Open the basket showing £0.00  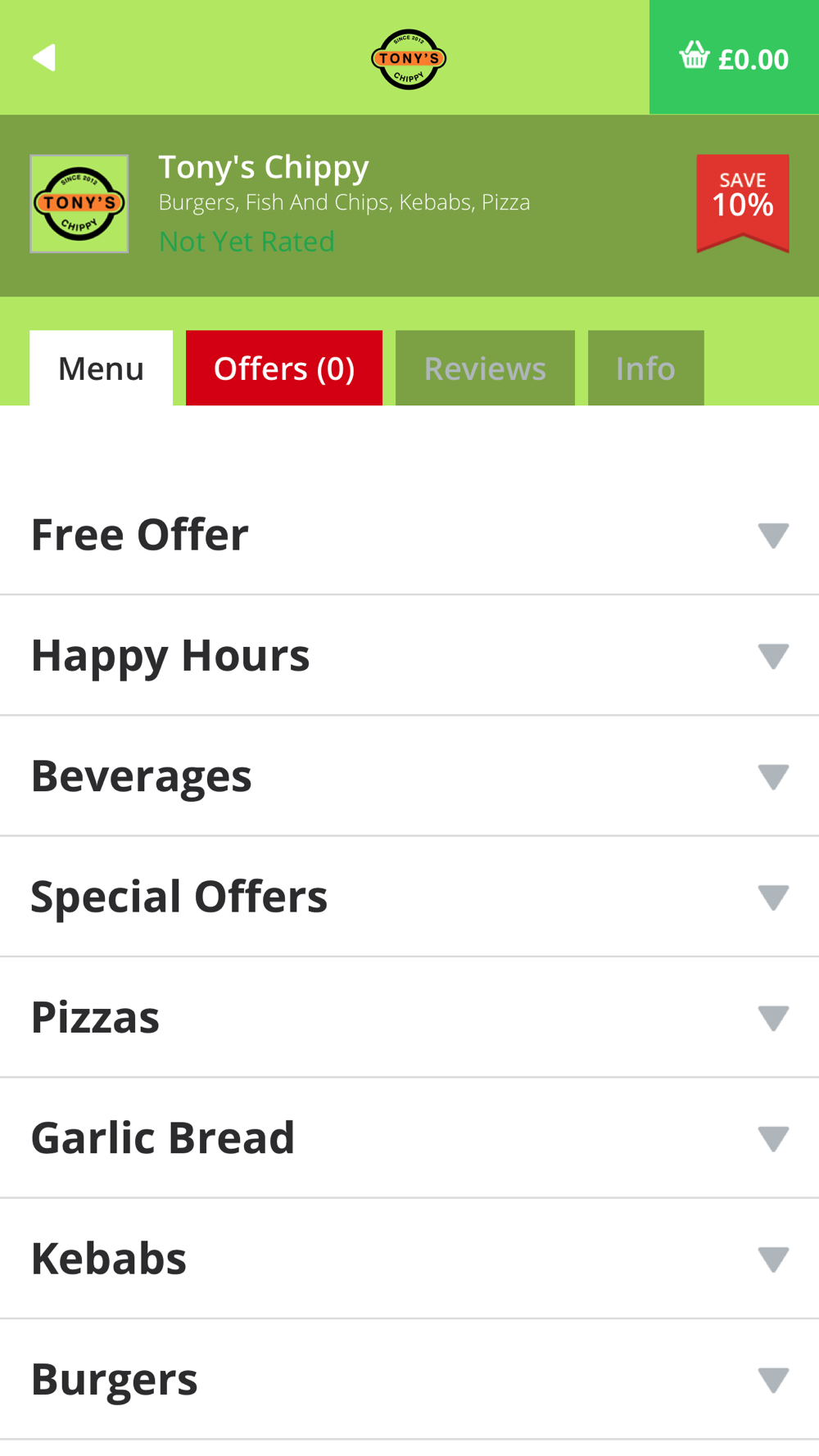734,57
